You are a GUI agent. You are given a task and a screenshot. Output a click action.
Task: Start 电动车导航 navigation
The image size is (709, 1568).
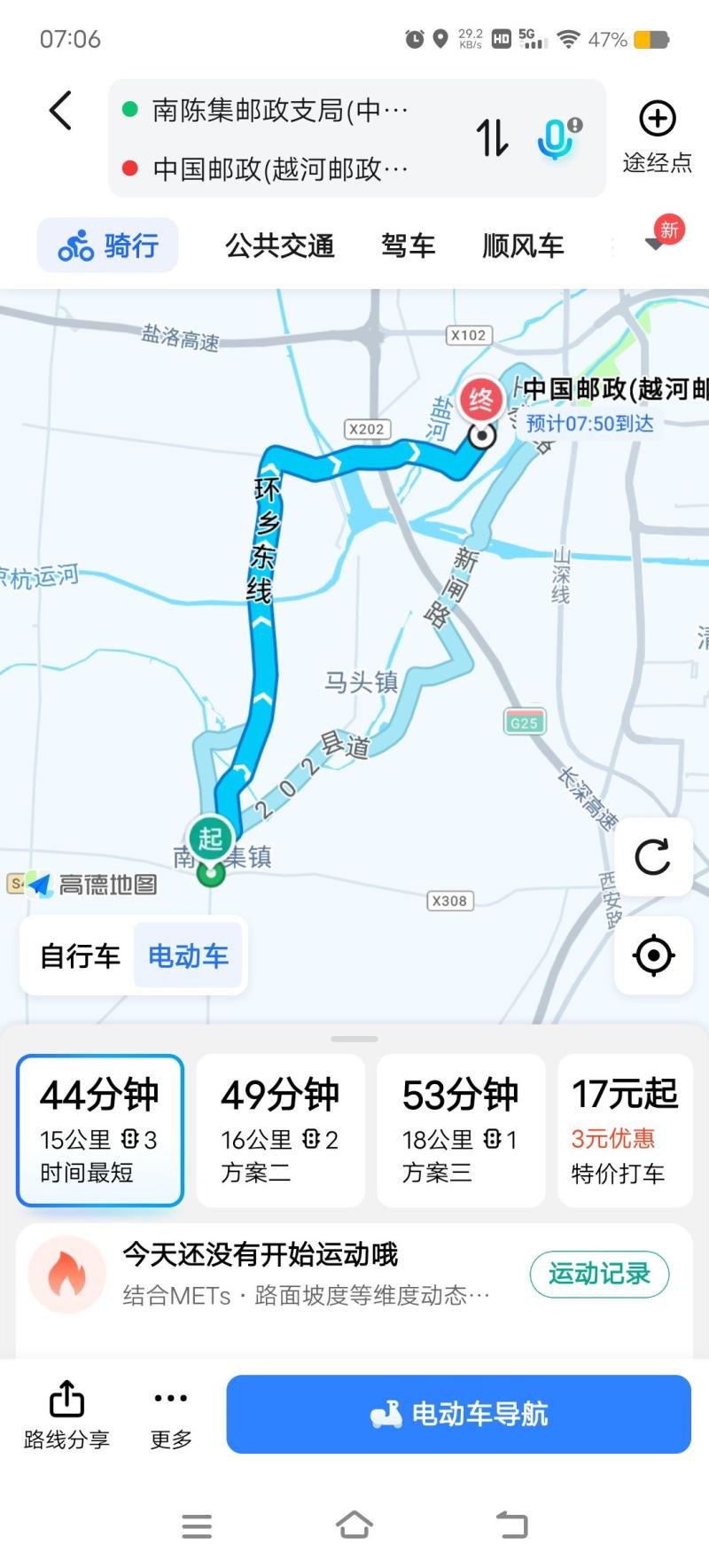tap(458, 1414)
